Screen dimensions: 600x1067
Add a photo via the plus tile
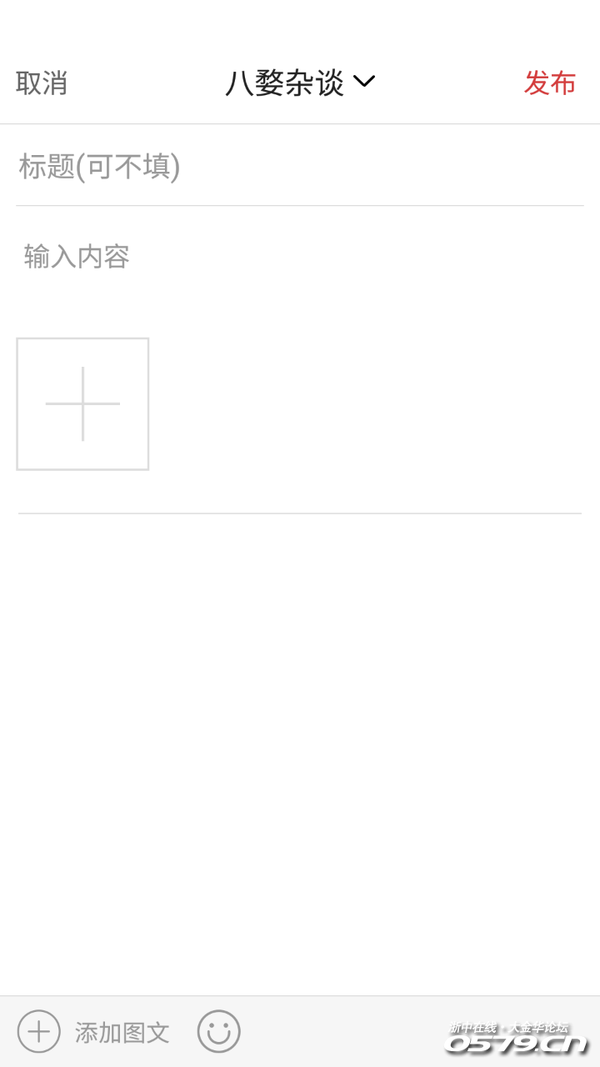point(83,404)
